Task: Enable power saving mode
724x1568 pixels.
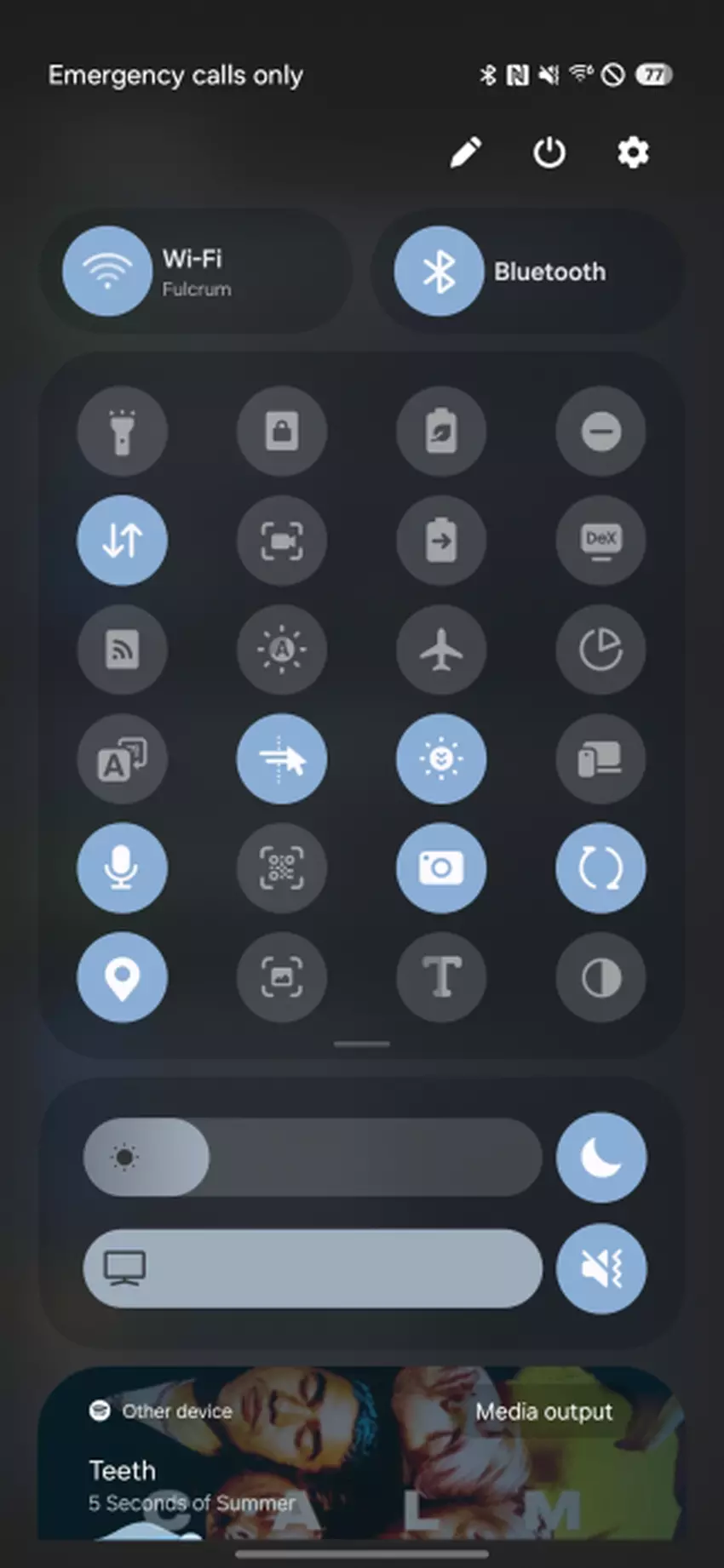Action: 441,431
